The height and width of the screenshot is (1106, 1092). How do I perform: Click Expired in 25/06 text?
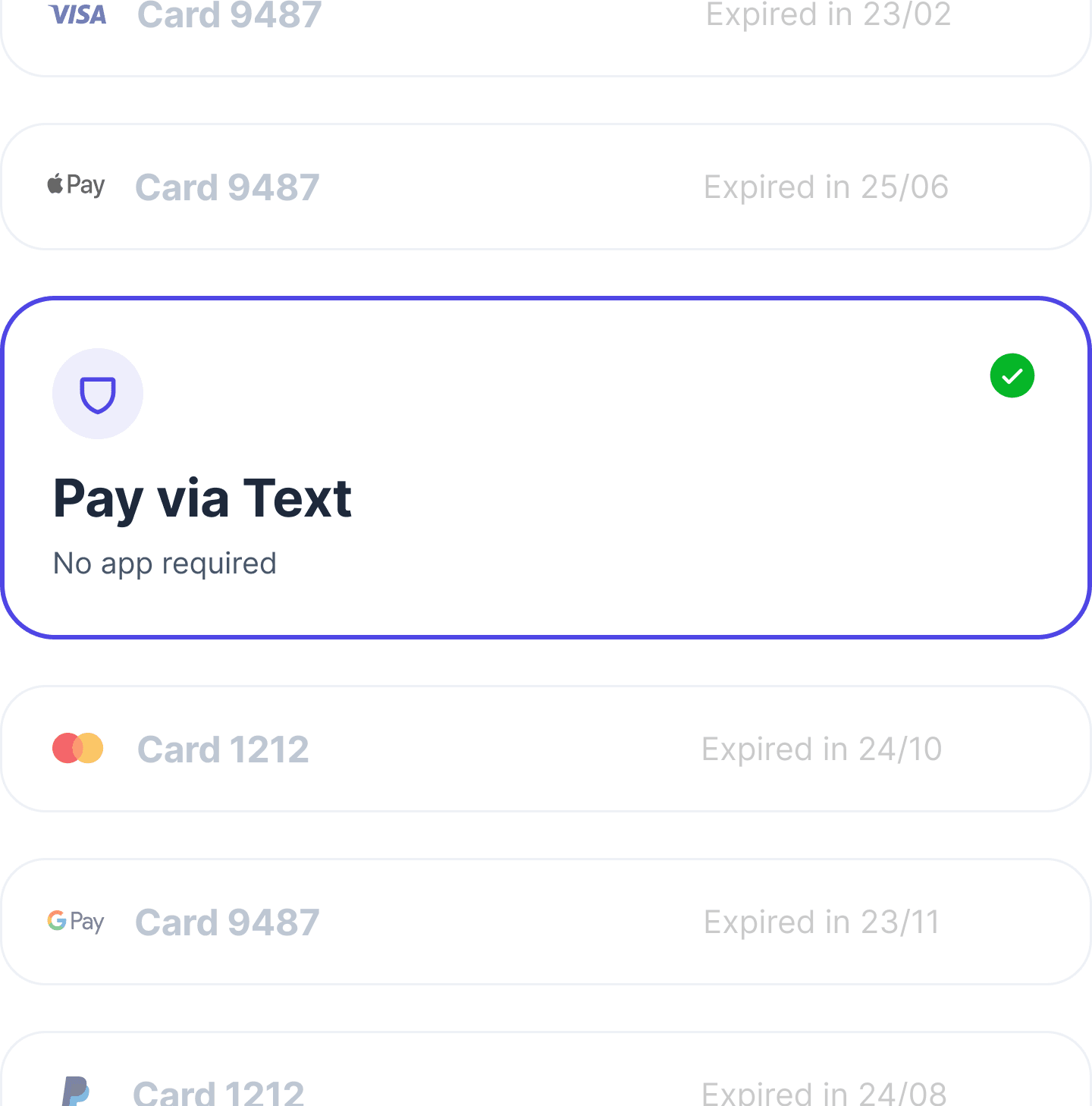(826, 186)
